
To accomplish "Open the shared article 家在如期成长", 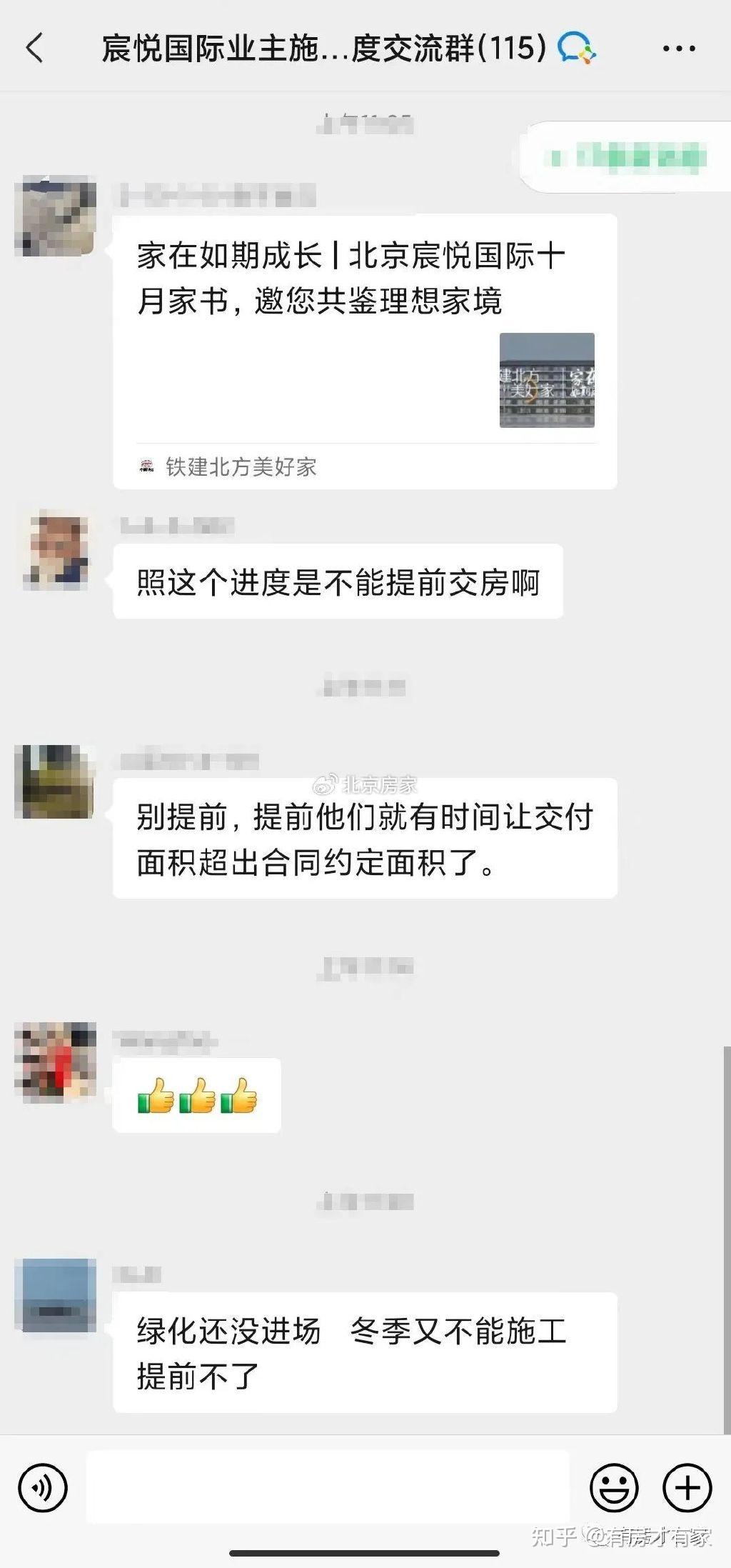I will [365, 350].
